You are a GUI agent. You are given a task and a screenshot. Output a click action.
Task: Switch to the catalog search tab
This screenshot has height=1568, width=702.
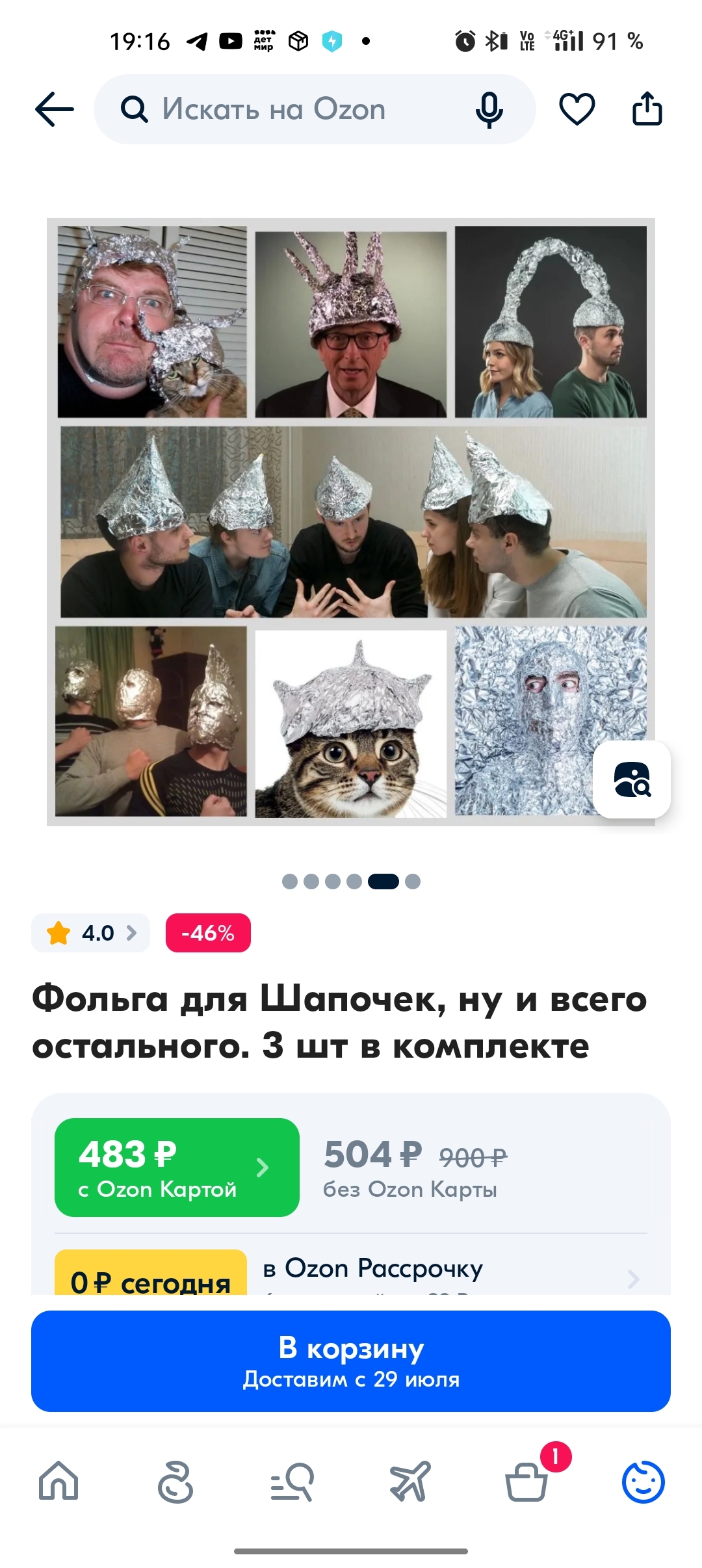[x=292, y=1482]
